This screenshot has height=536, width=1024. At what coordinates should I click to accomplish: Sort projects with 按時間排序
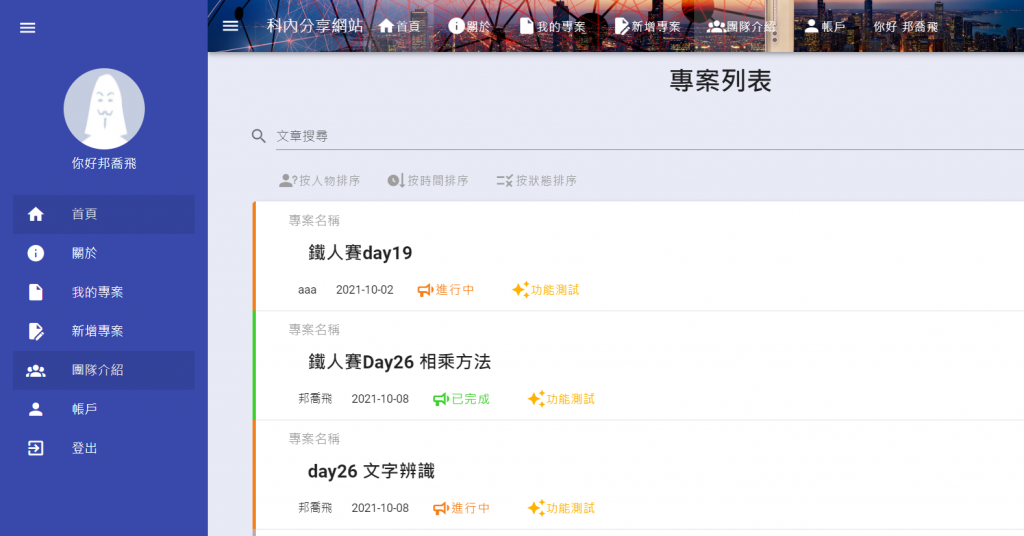(x=428, y=181)
